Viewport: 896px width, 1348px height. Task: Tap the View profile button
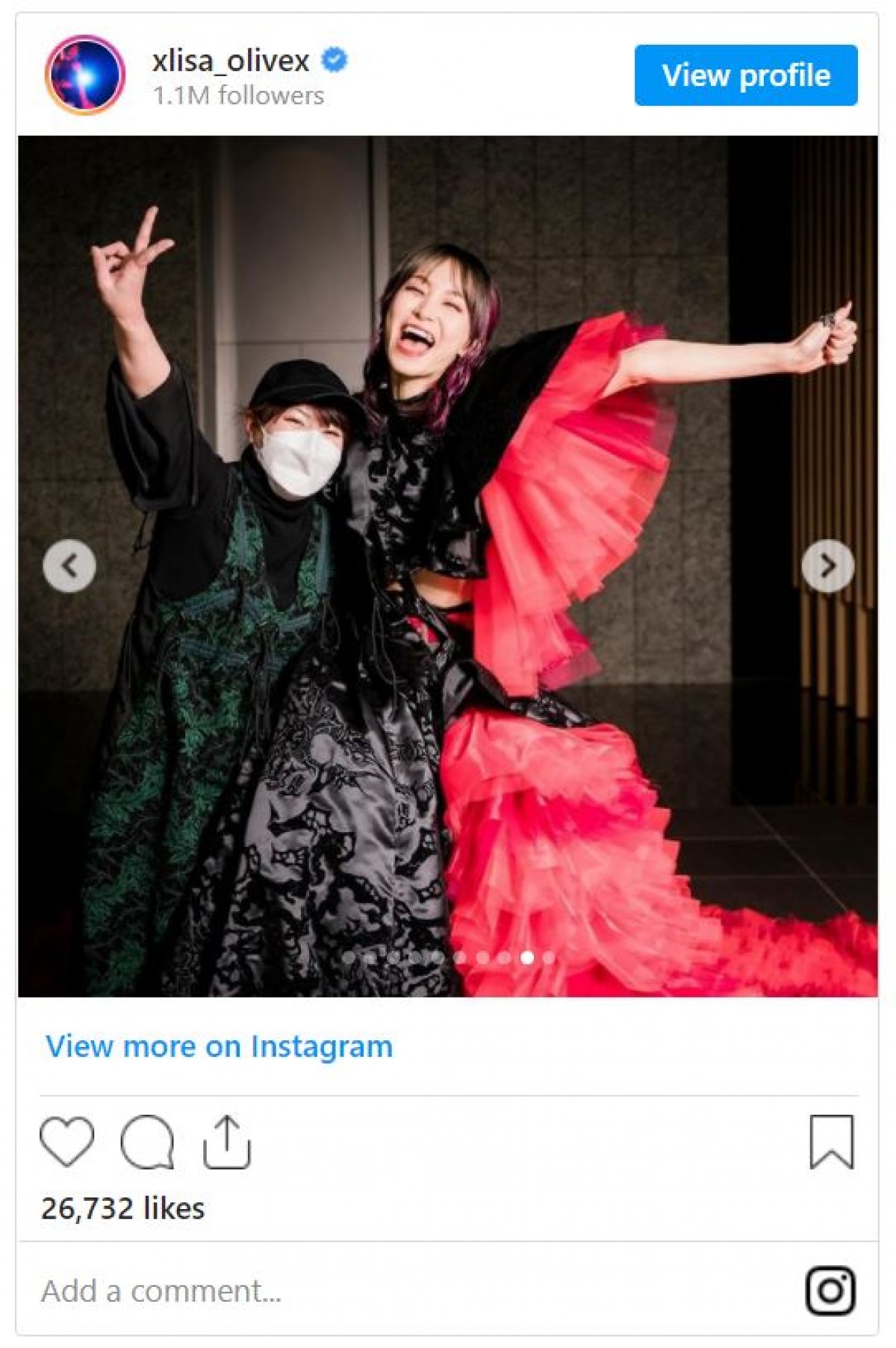click(745, 75)
